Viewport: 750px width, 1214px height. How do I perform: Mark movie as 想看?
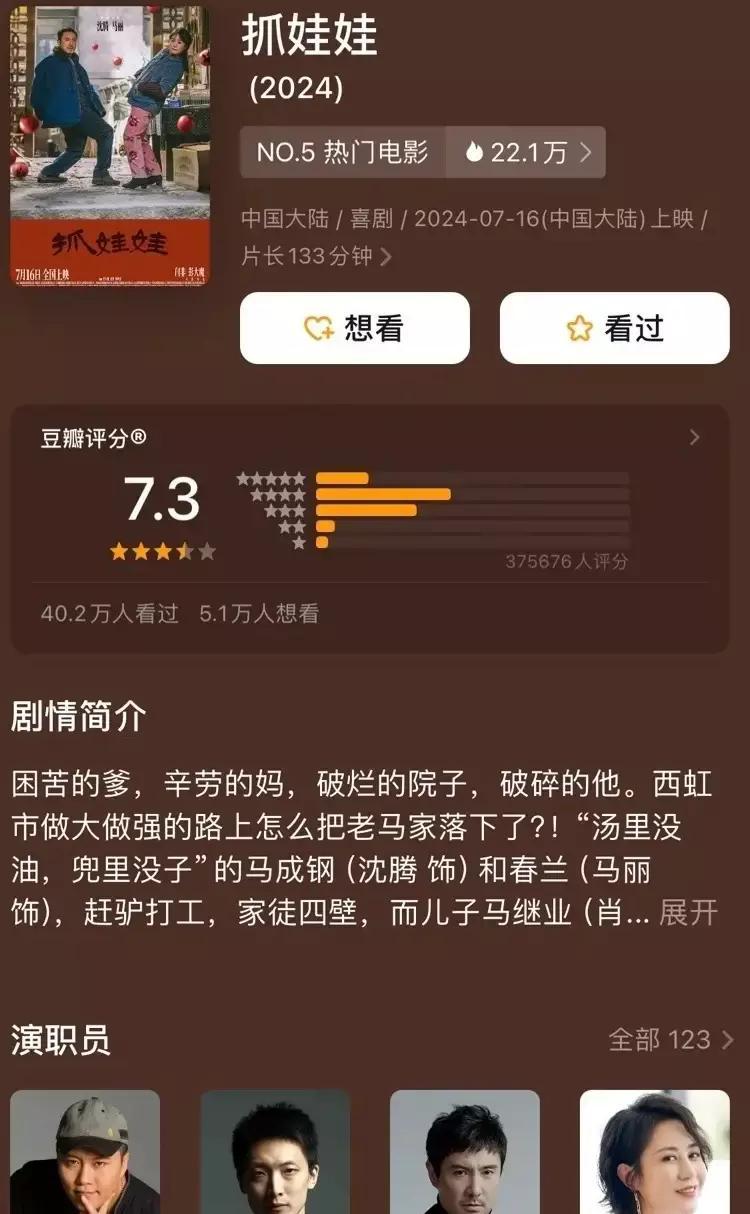[x=354, y=328]
